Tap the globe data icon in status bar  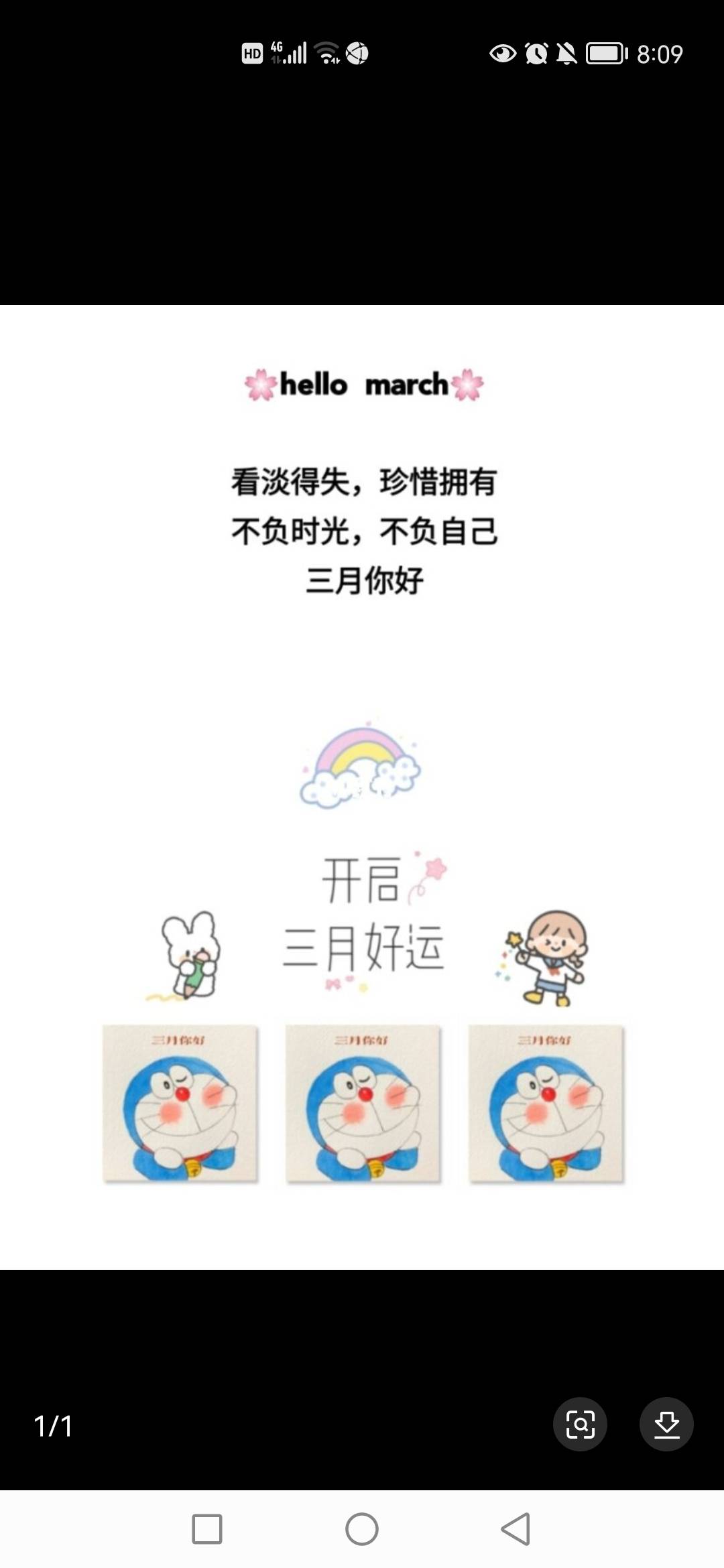(358, 53)
